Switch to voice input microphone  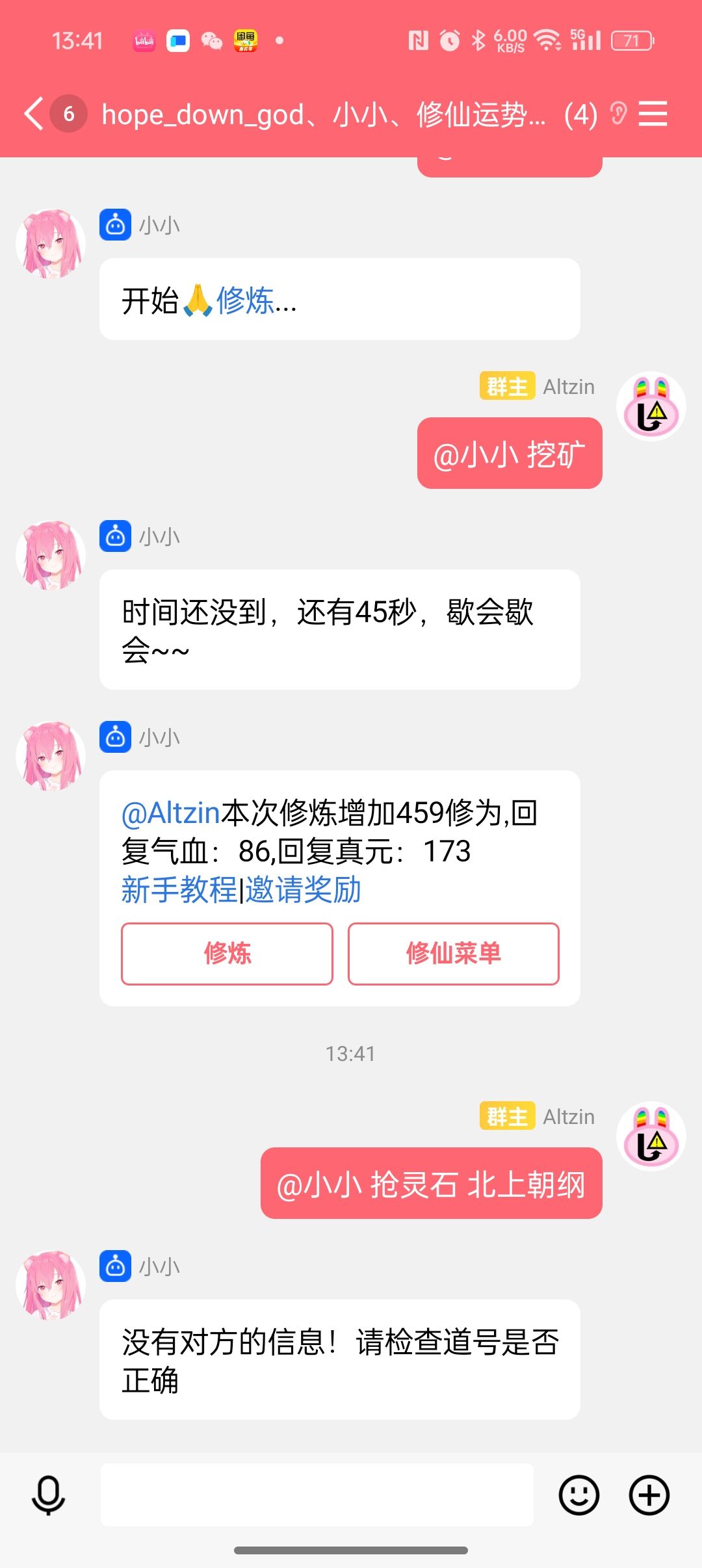[48, 1495]
